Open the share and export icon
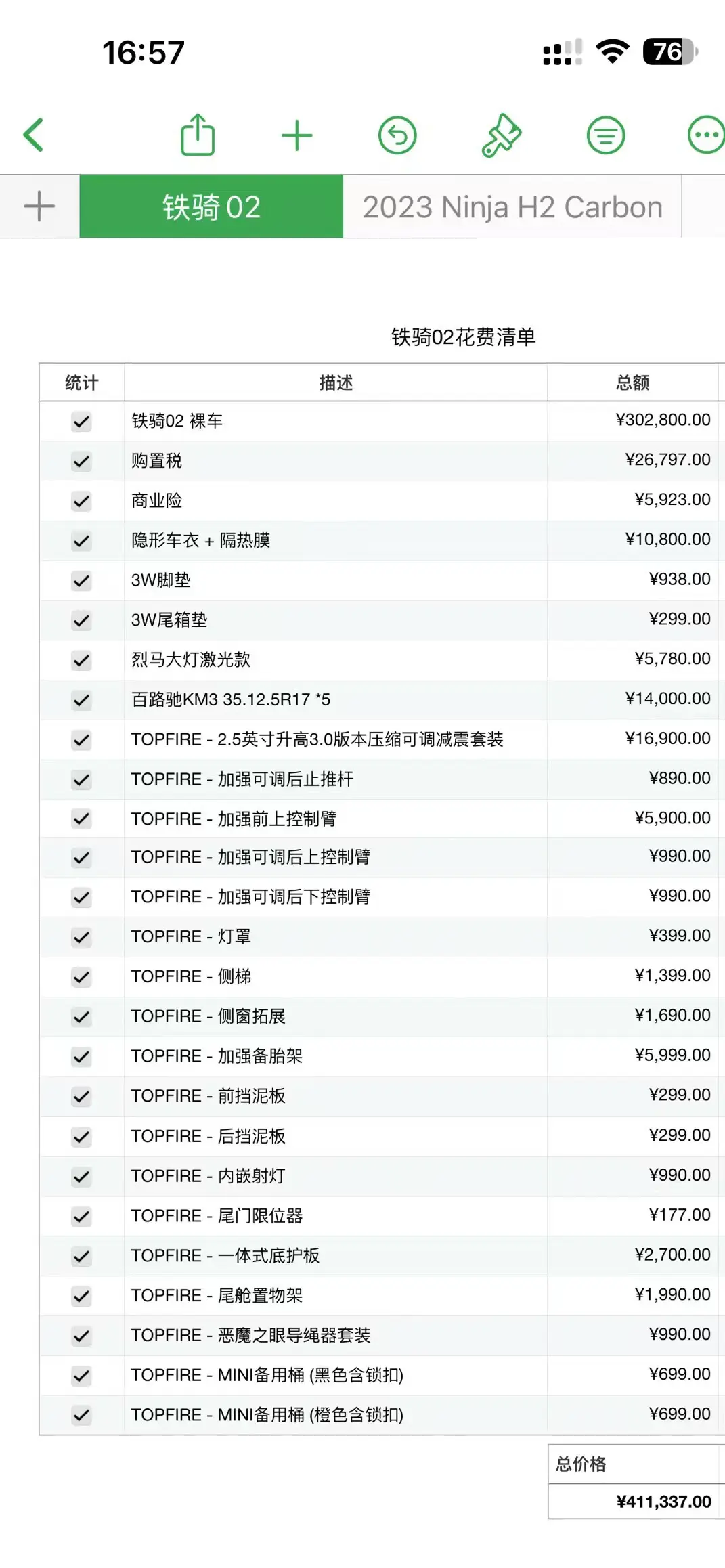This screenshot has height=1568, width=725. click(198, 135)
